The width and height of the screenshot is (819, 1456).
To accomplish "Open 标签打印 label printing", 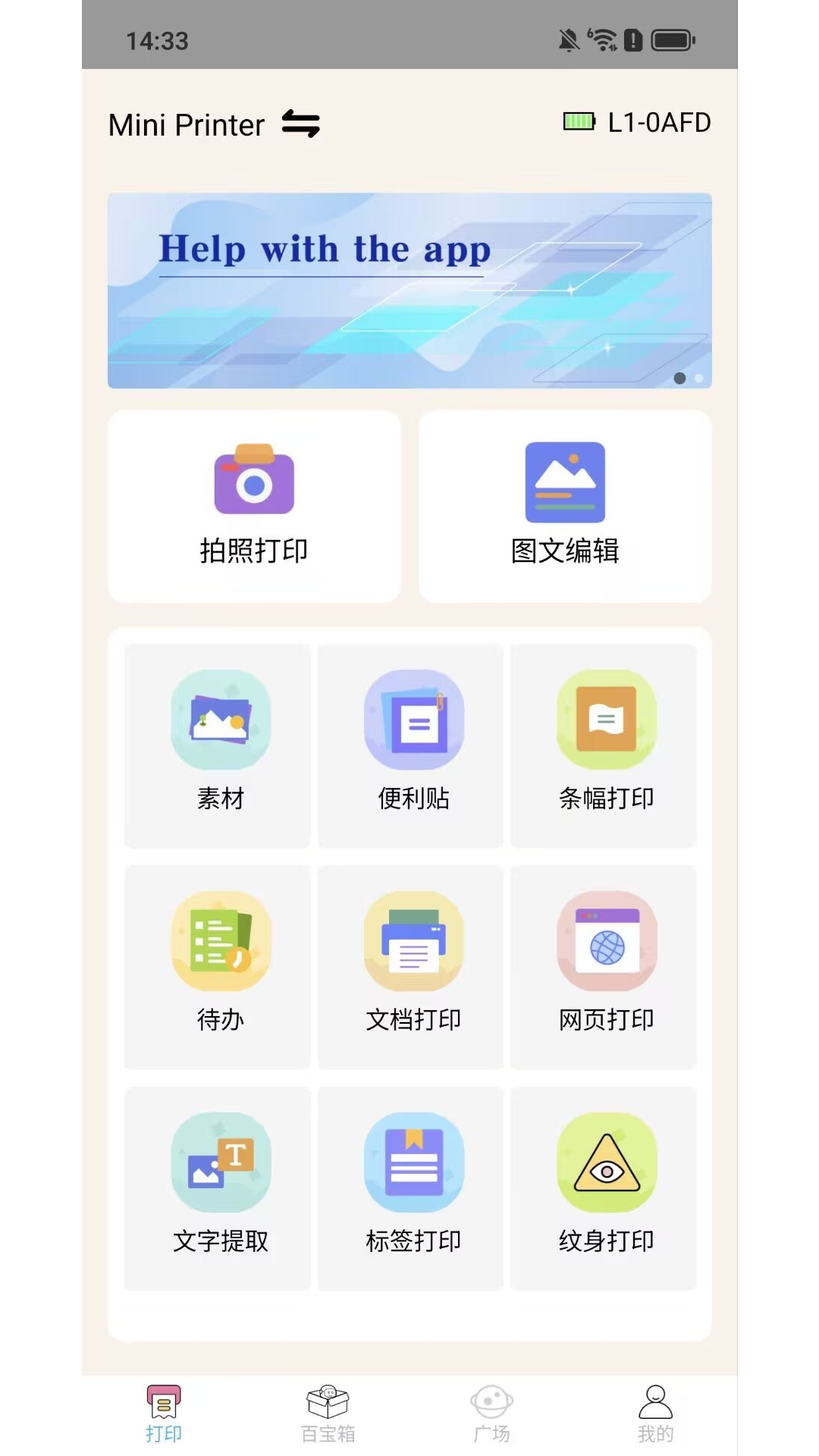I will (413, 1188).
